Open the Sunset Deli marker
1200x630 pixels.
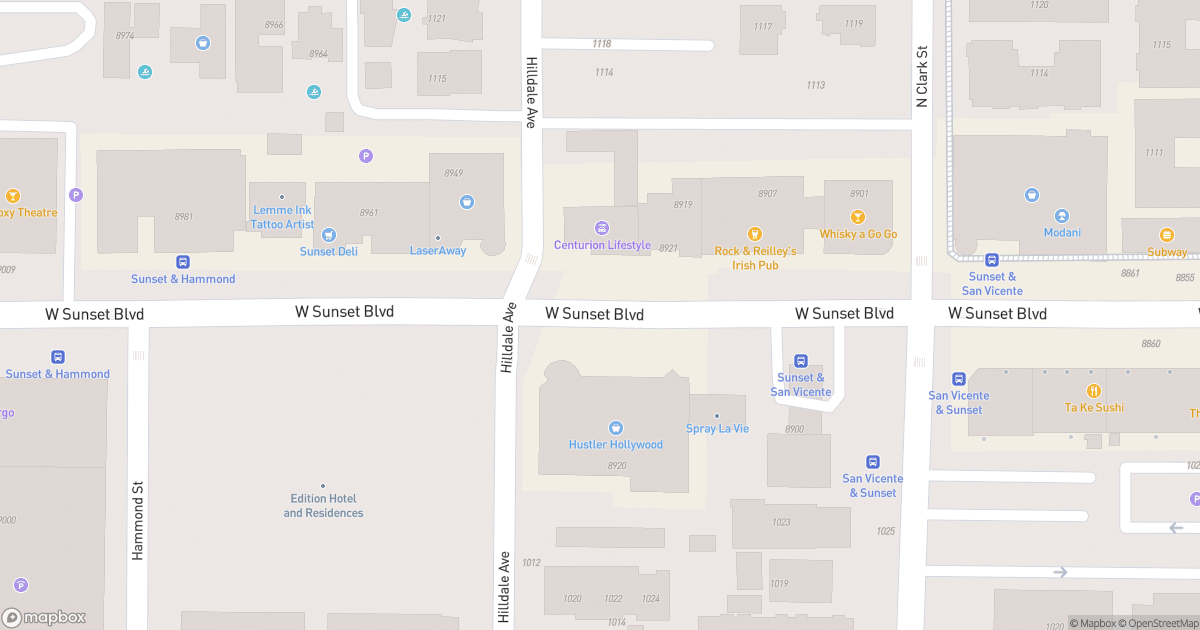[x=328, y=235]
